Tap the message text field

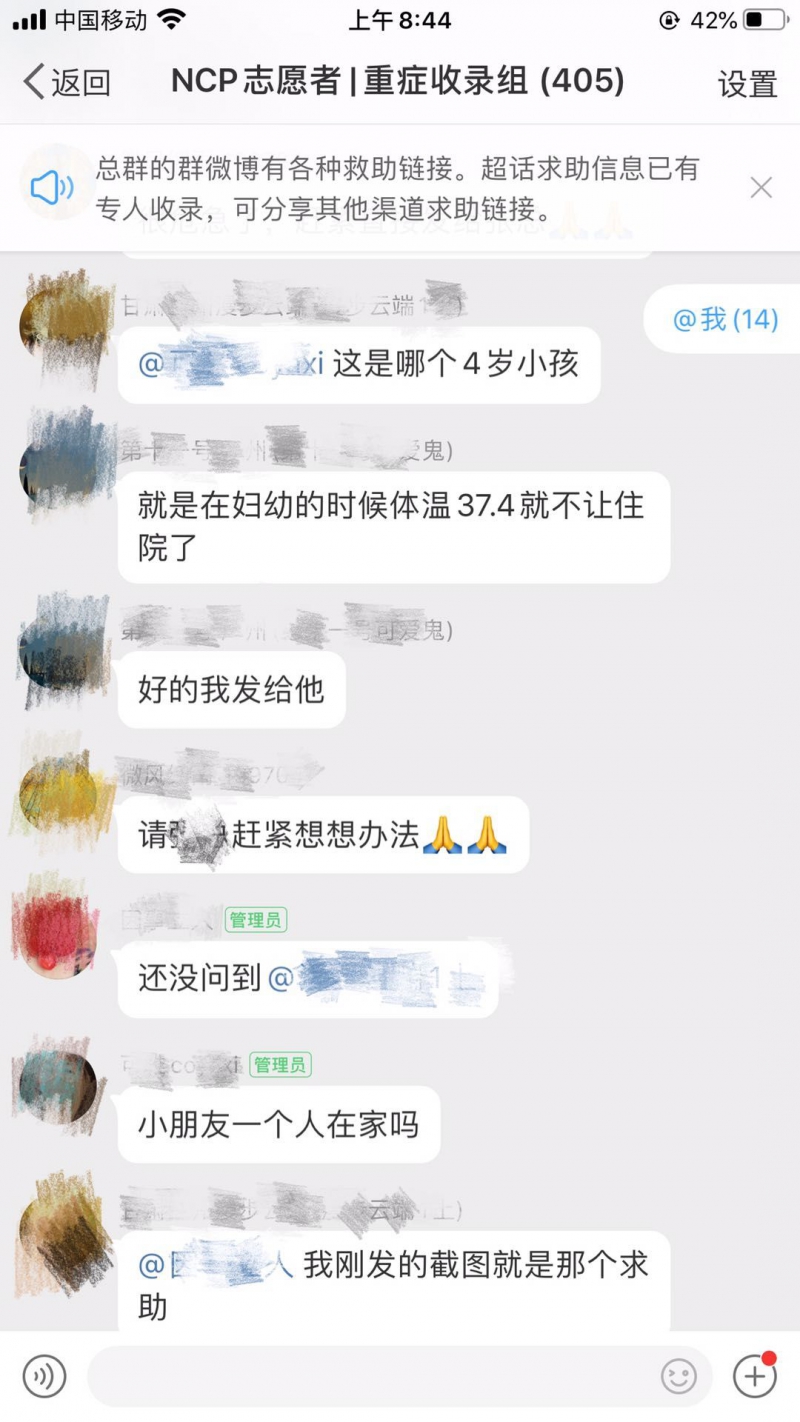point(370,1377)
